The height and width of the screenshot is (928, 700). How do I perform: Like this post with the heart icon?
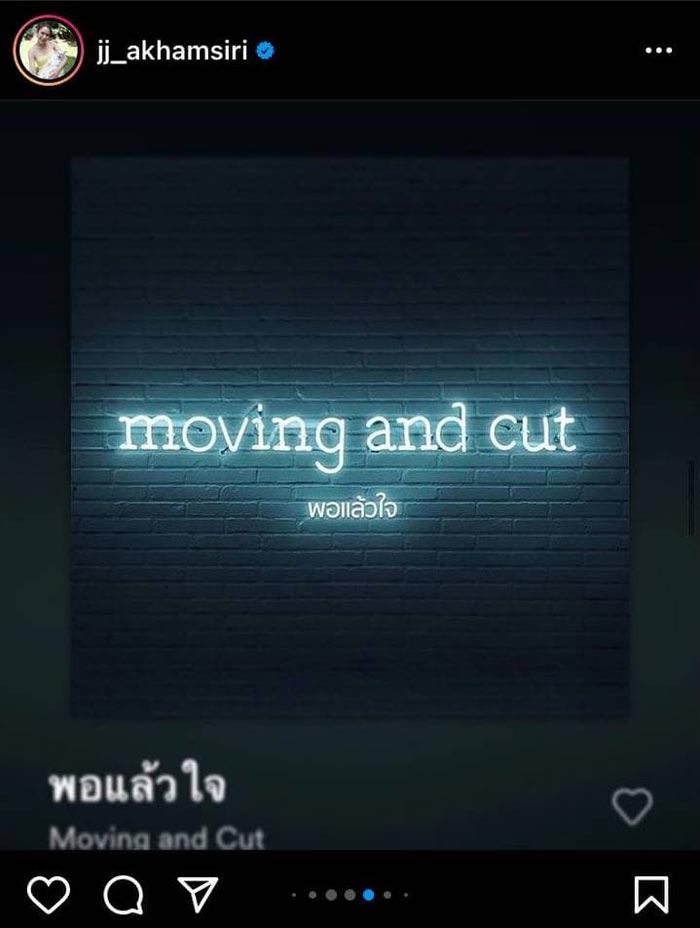pyautogui.click(x=48, y=894)
